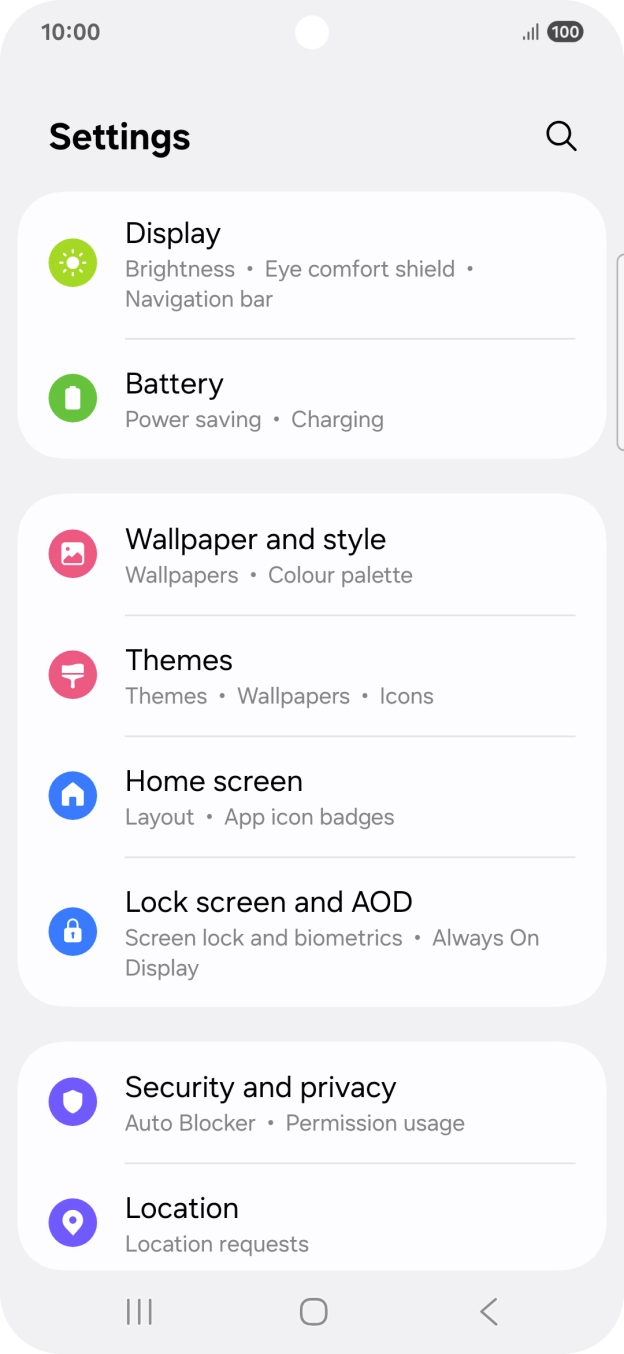
Task: Tap the home navigation button
Action: point(313,1311)
